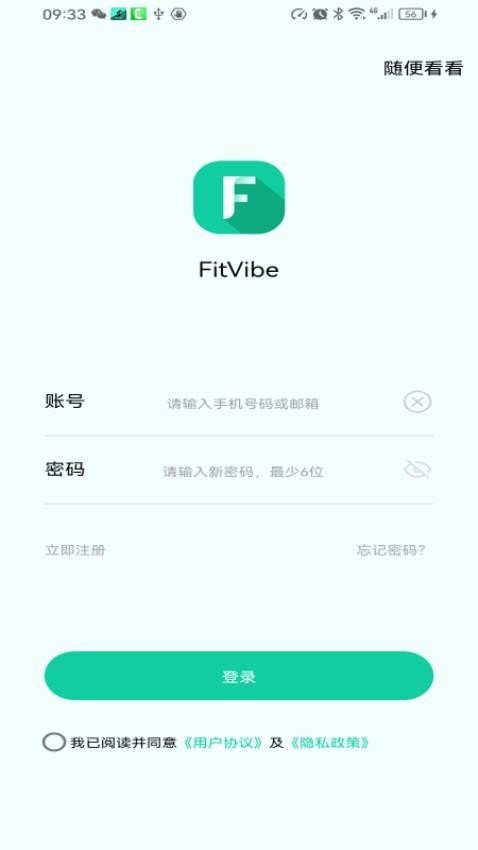Toggle password visibility eye icon
The image size is (478, 850).
coord(417,469)
